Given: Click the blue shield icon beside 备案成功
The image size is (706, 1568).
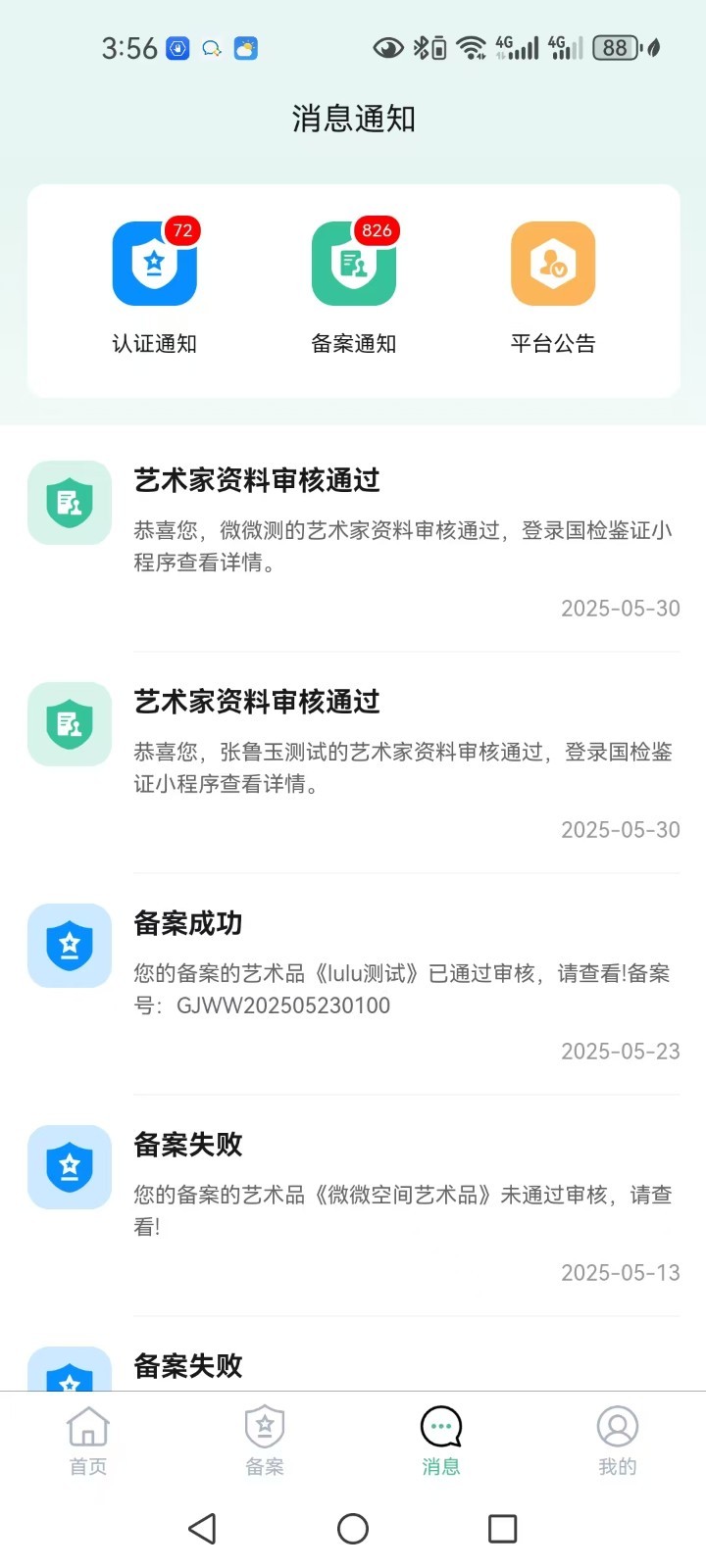Looking at the screenshot, I should 69,945.
